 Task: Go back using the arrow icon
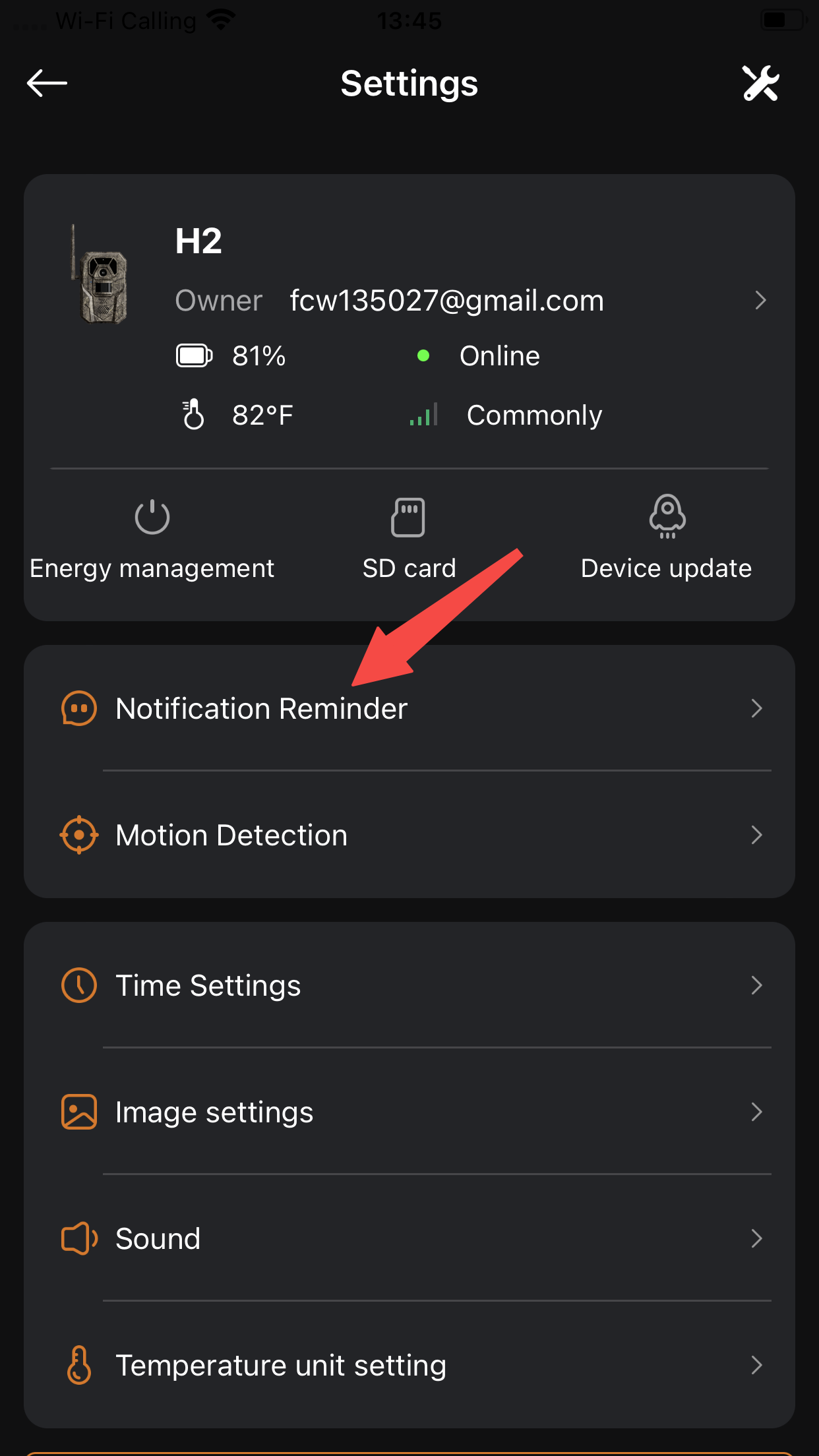coord(47,83)
